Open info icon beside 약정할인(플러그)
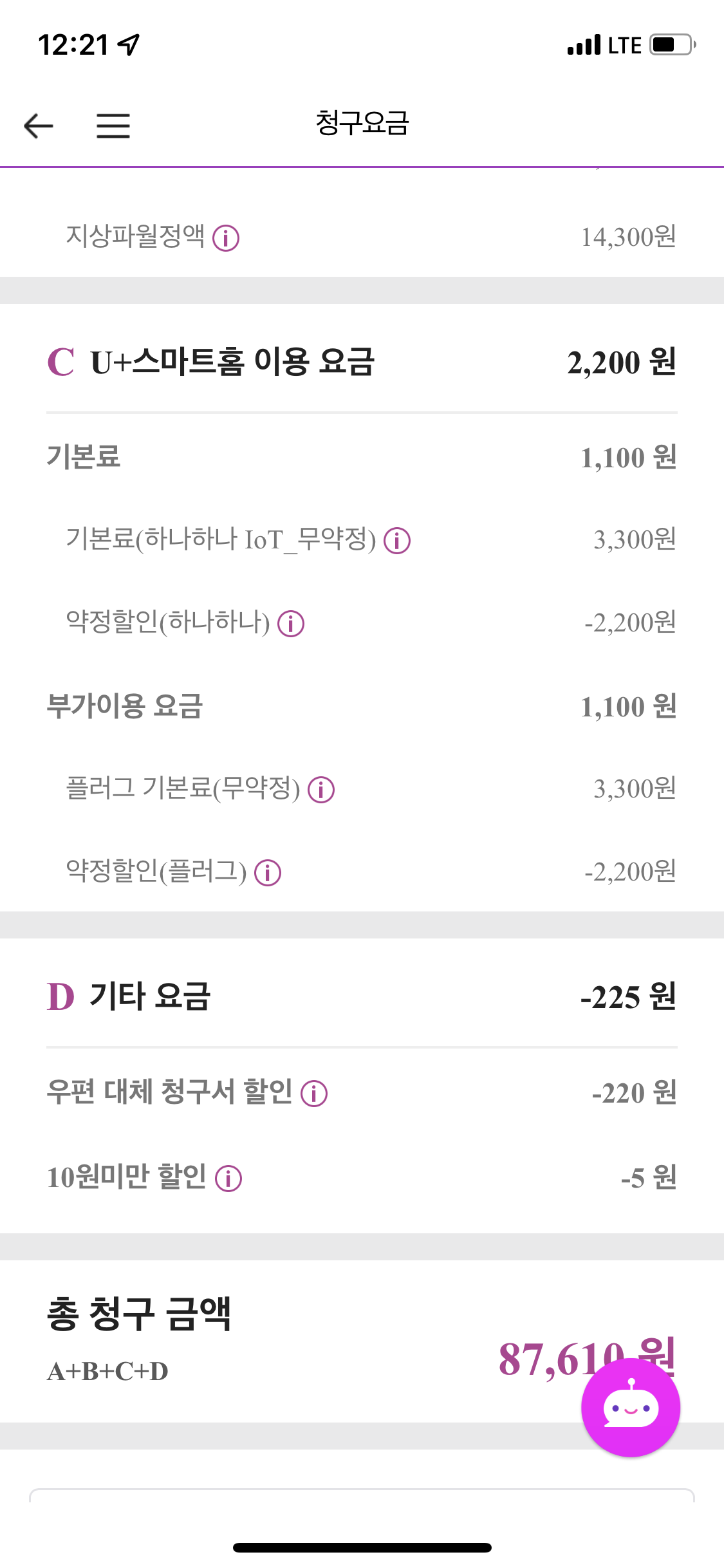The image size is (724, 1568). coord(268,873)
